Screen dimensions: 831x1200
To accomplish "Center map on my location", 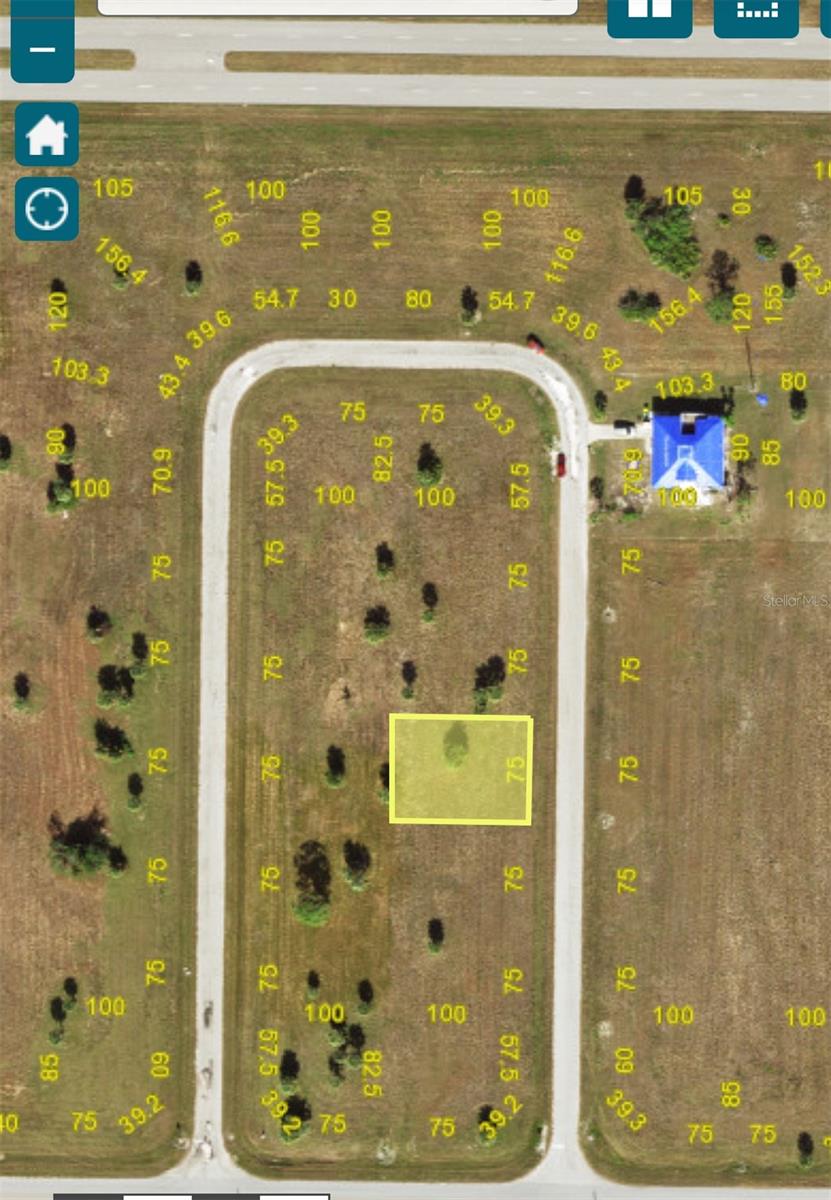I will pos(46,209).
